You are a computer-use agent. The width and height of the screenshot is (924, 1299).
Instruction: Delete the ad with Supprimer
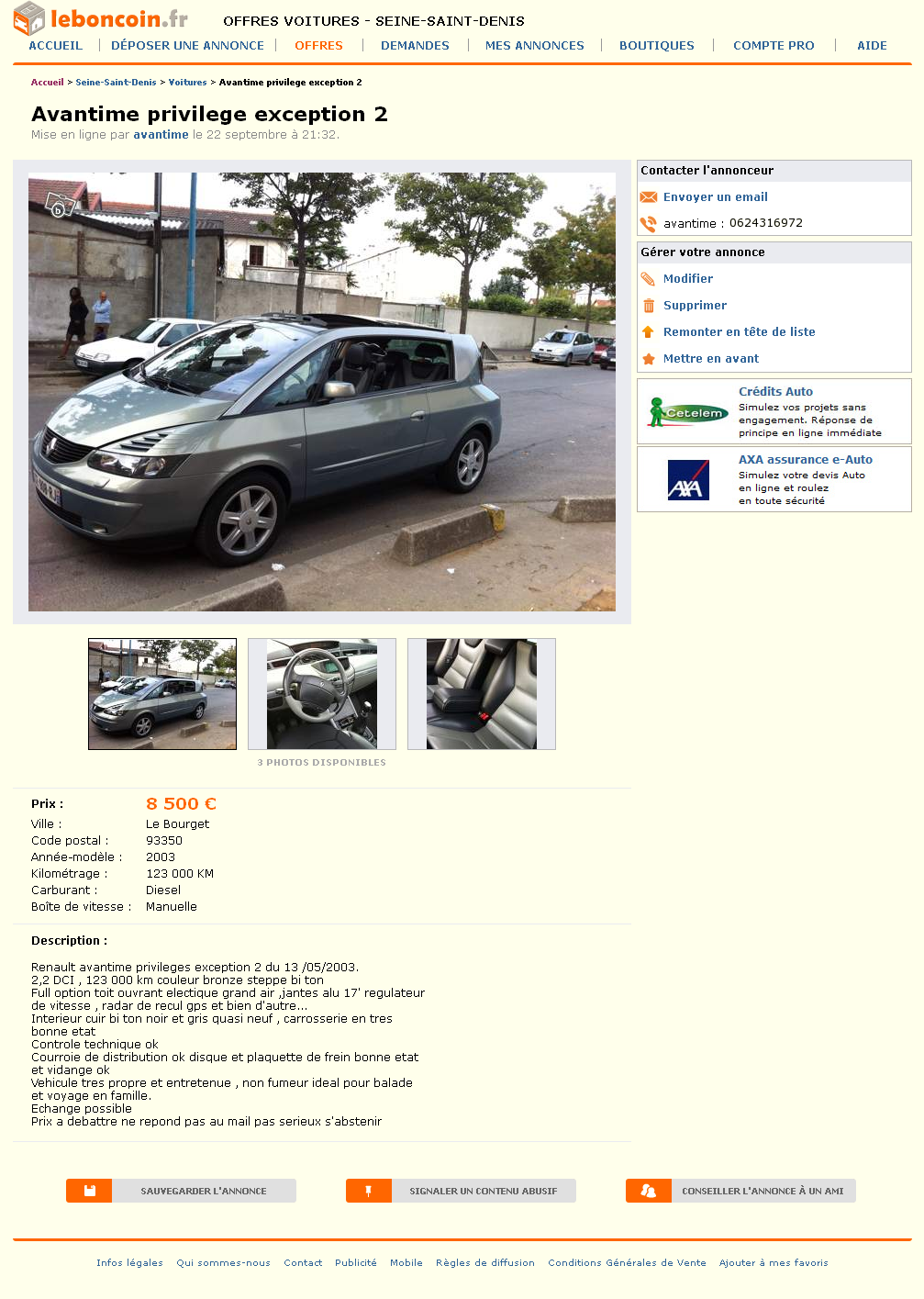[695, 306]
